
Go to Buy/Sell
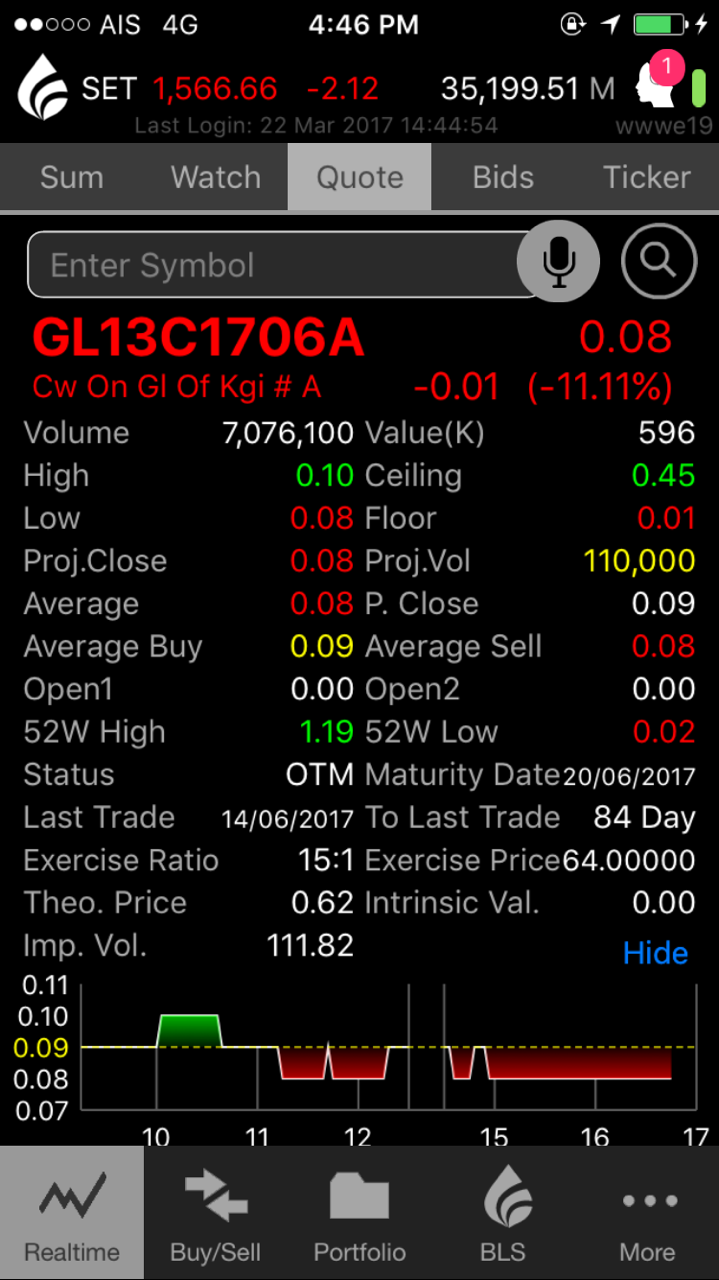coord(216,1213)
